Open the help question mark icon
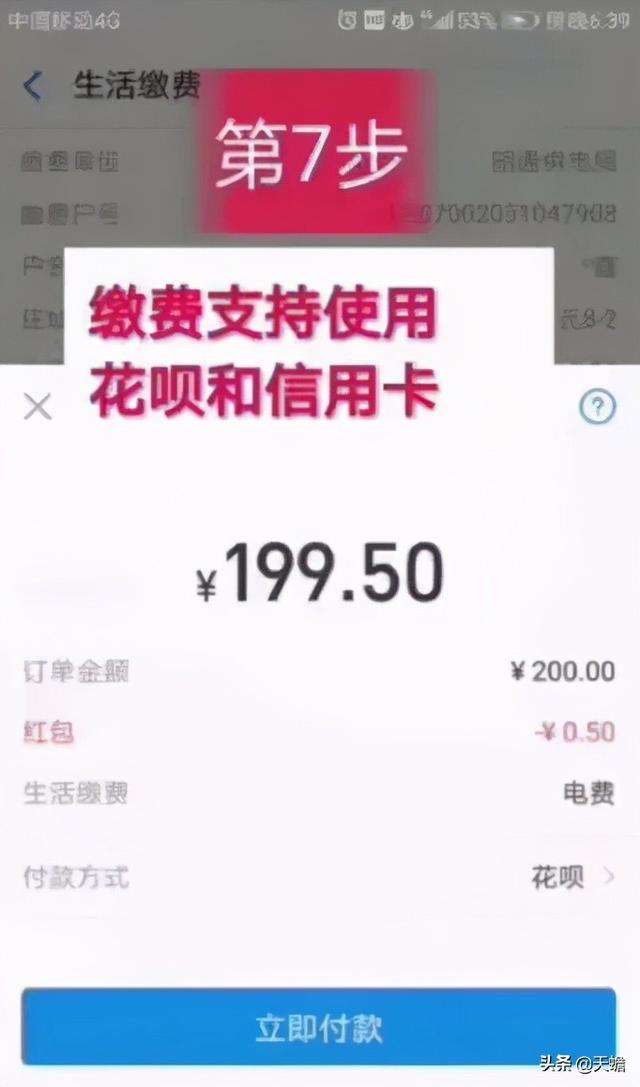Screen dimensions: 640x1087 [598, 407]
